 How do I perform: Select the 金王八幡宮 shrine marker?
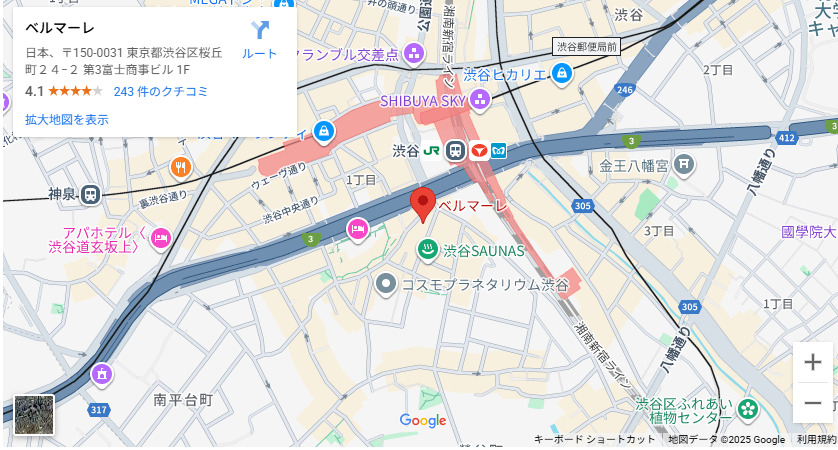684,163
